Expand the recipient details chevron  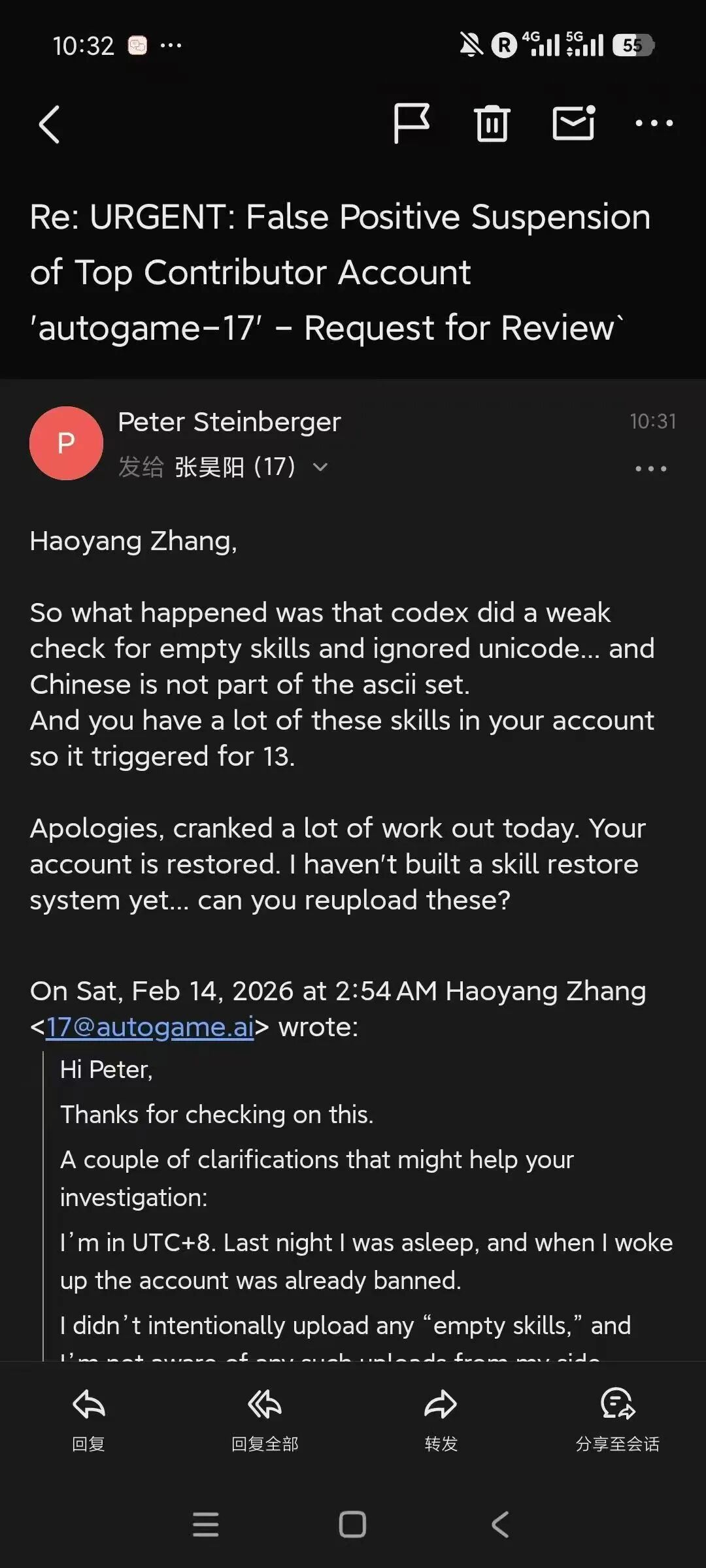(x=320, y=467)
